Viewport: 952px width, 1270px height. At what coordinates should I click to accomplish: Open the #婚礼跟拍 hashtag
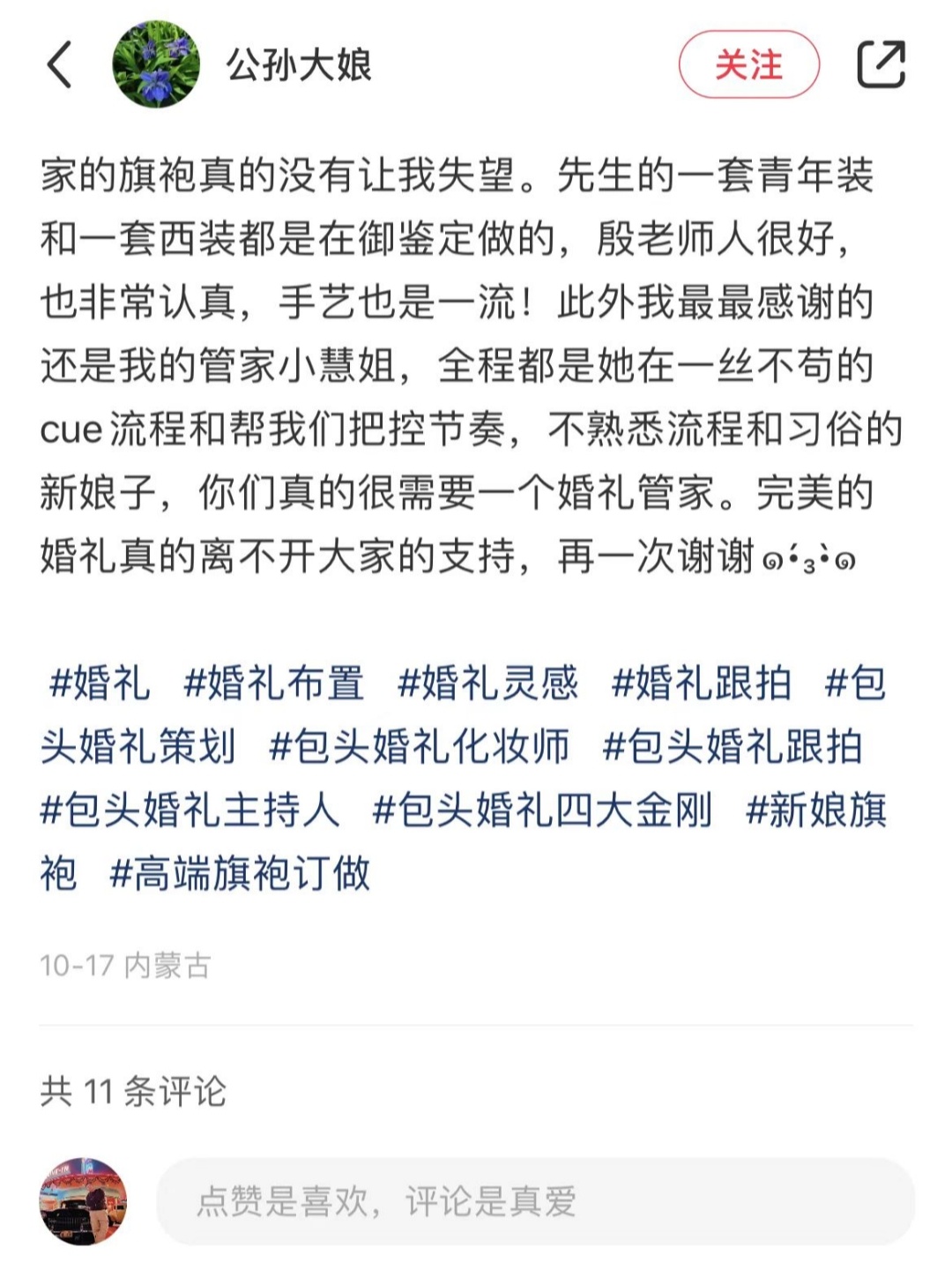[x=702, y=684]
